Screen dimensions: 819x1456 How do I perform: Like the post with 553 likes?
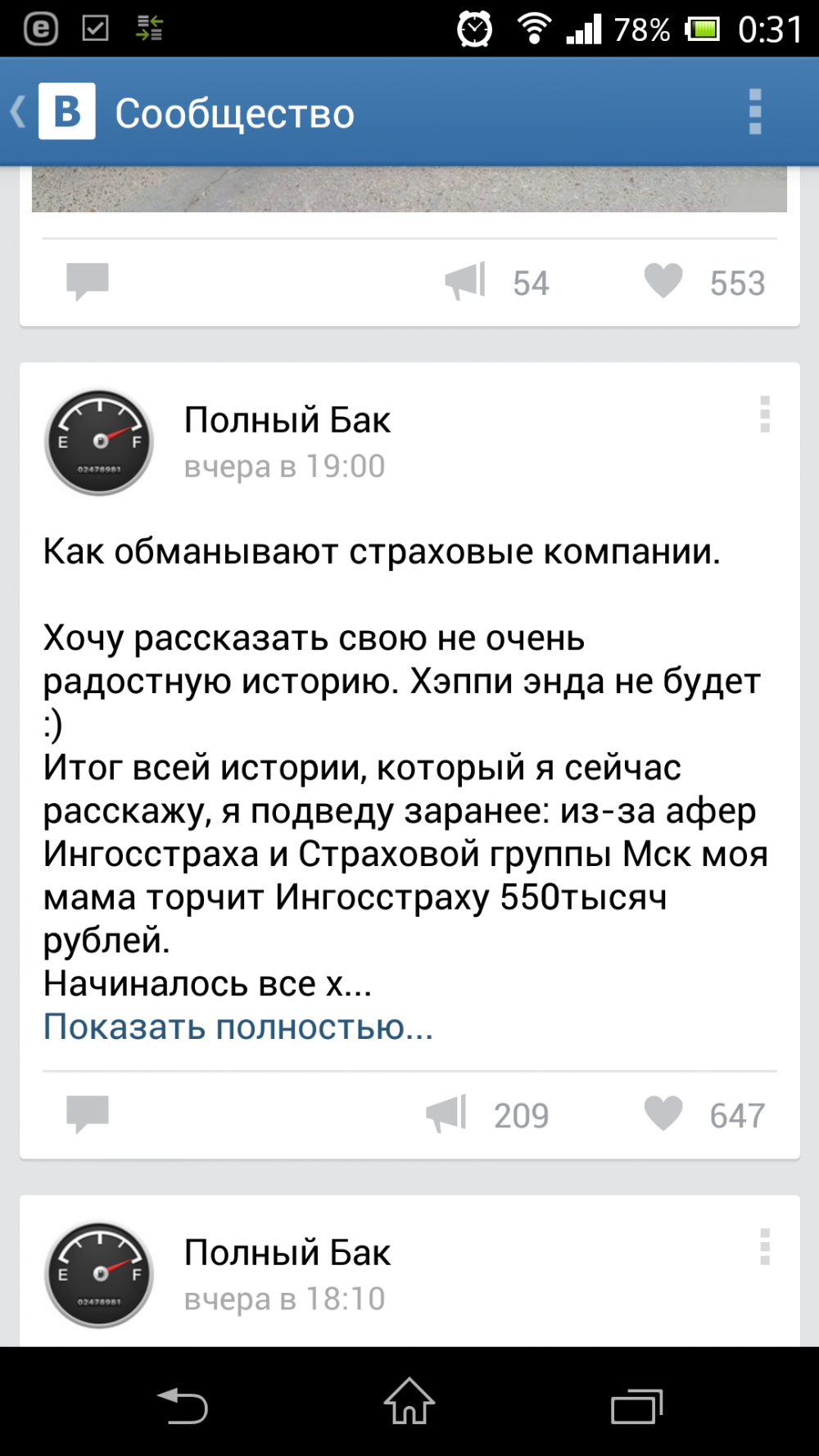coord(663,282)
